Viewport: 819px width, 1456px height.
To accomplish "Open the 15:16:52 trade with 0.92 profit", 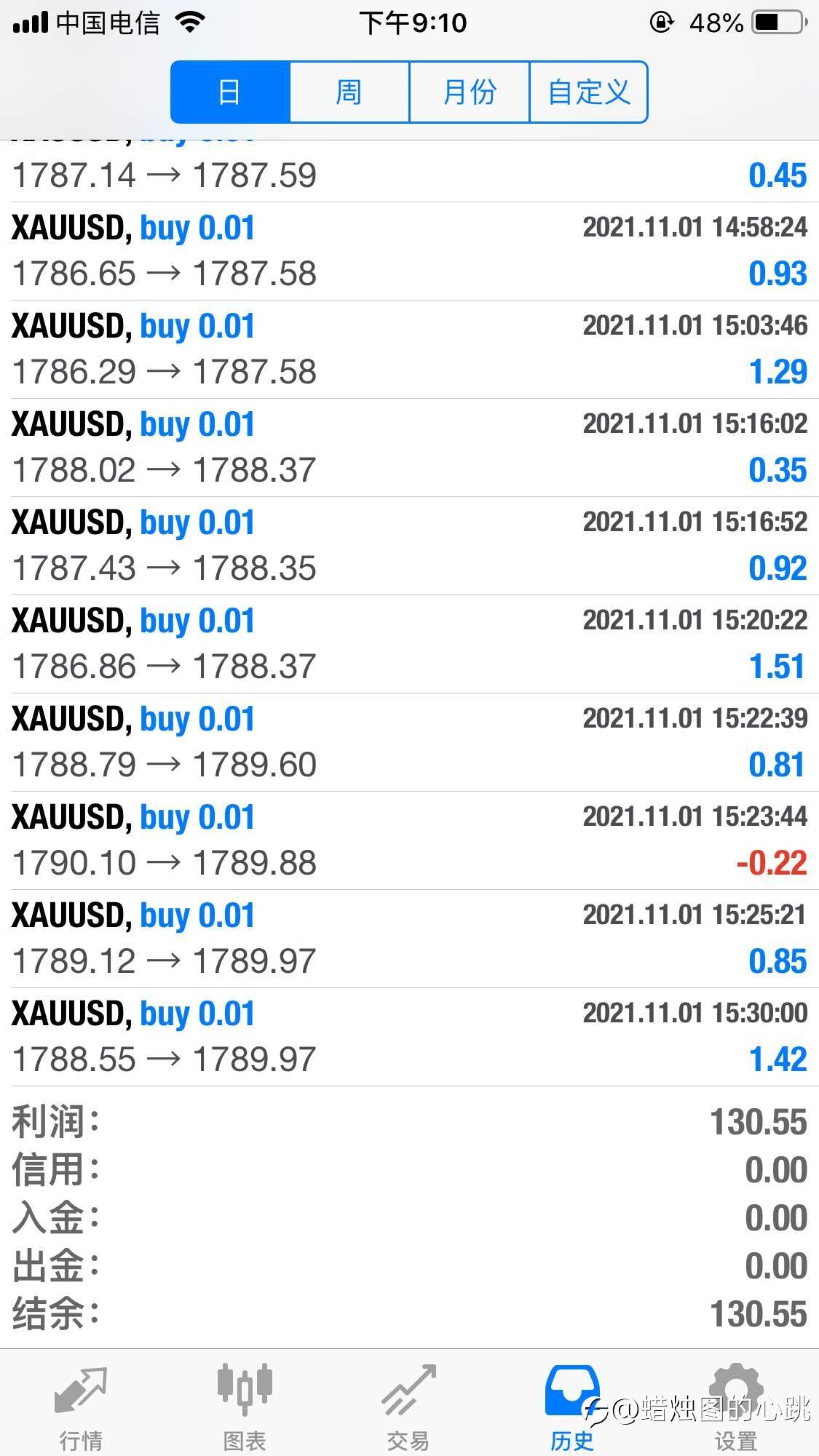I will click(x=409, y=546).
